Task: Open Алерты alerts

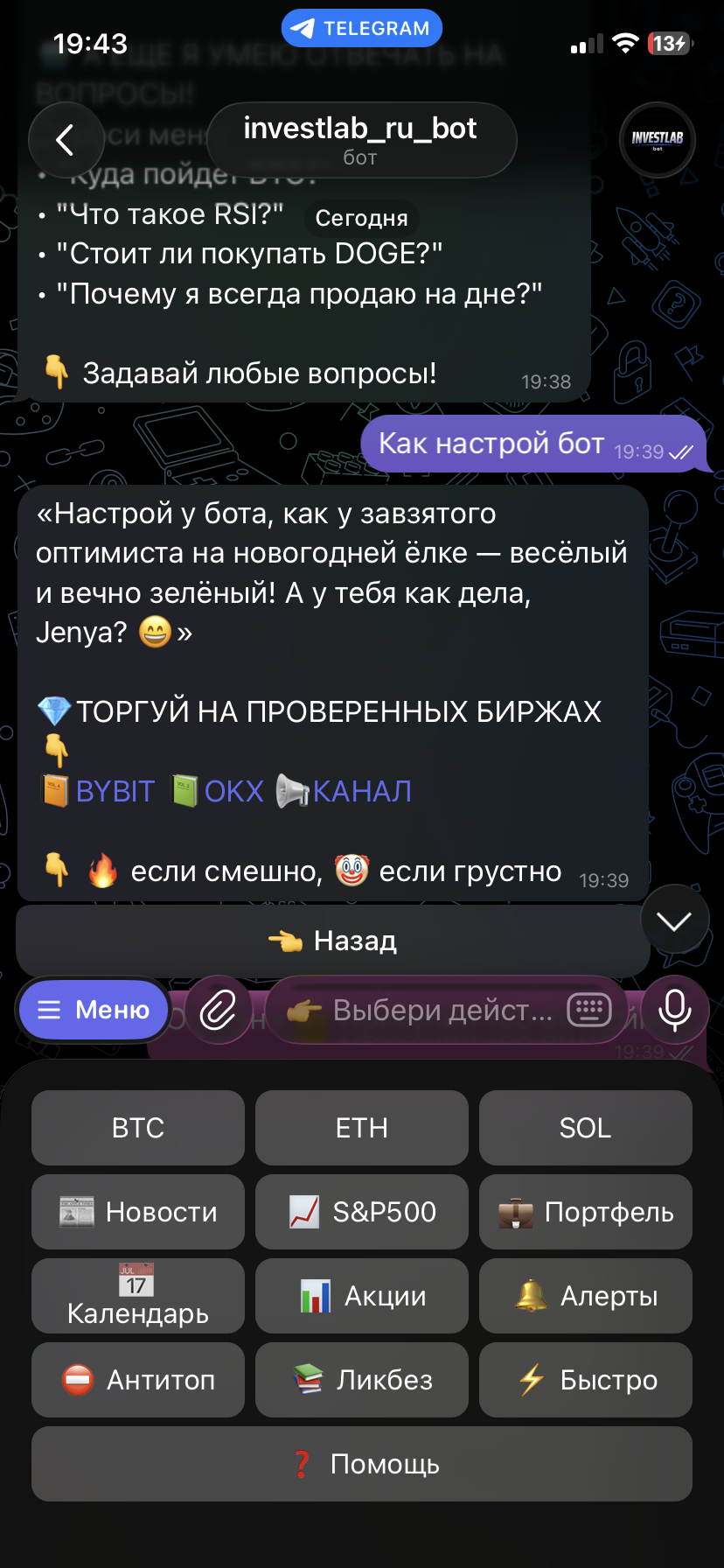Action: pyautogui.click(x=585, y=1296)
